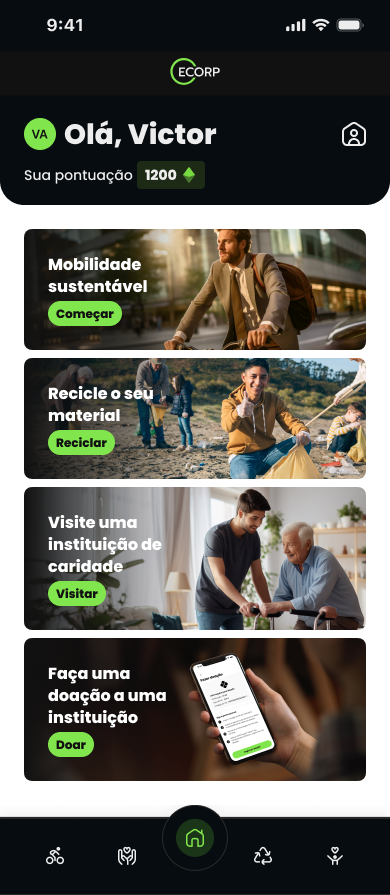Open the Faça uma doação card

pos(195,709)
